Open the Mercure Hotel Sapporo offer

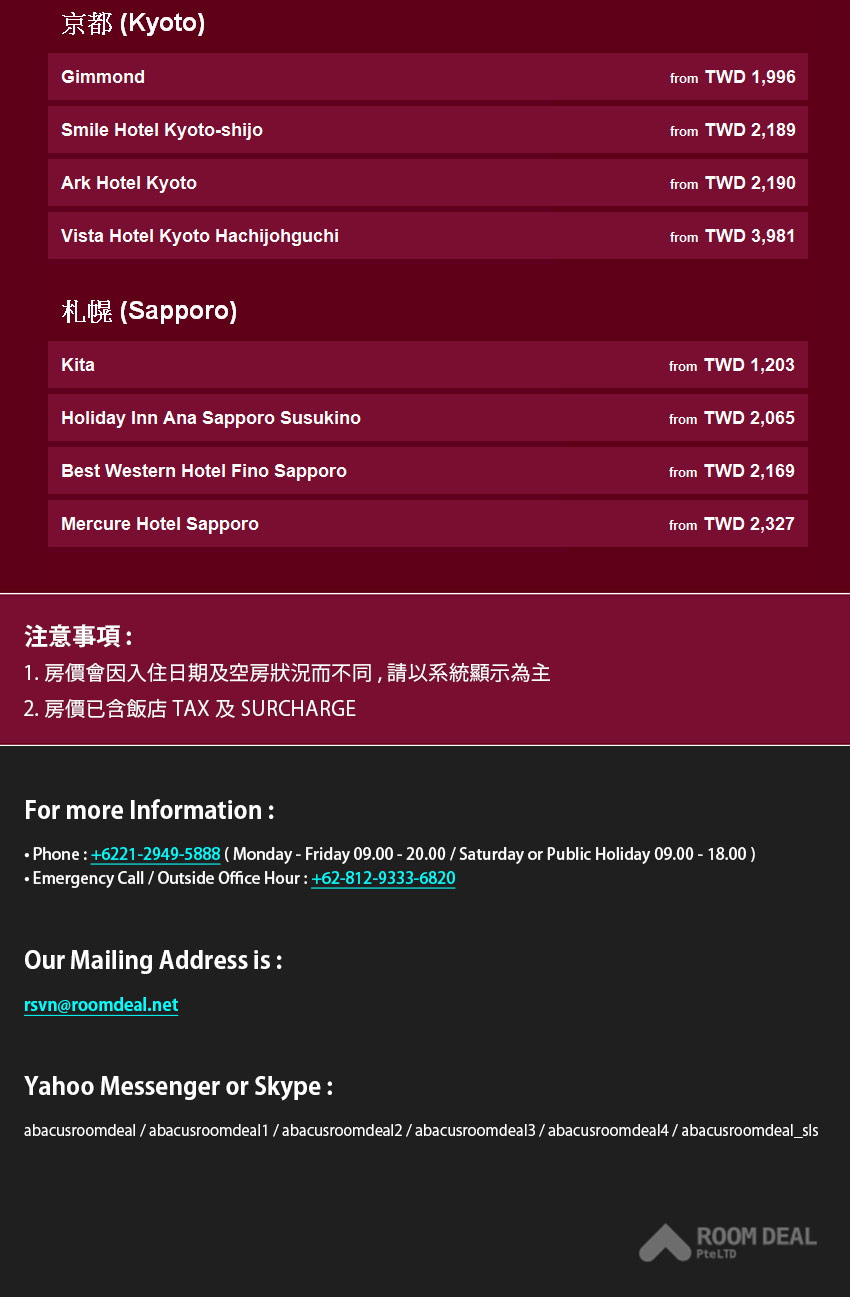pos(427,524)
